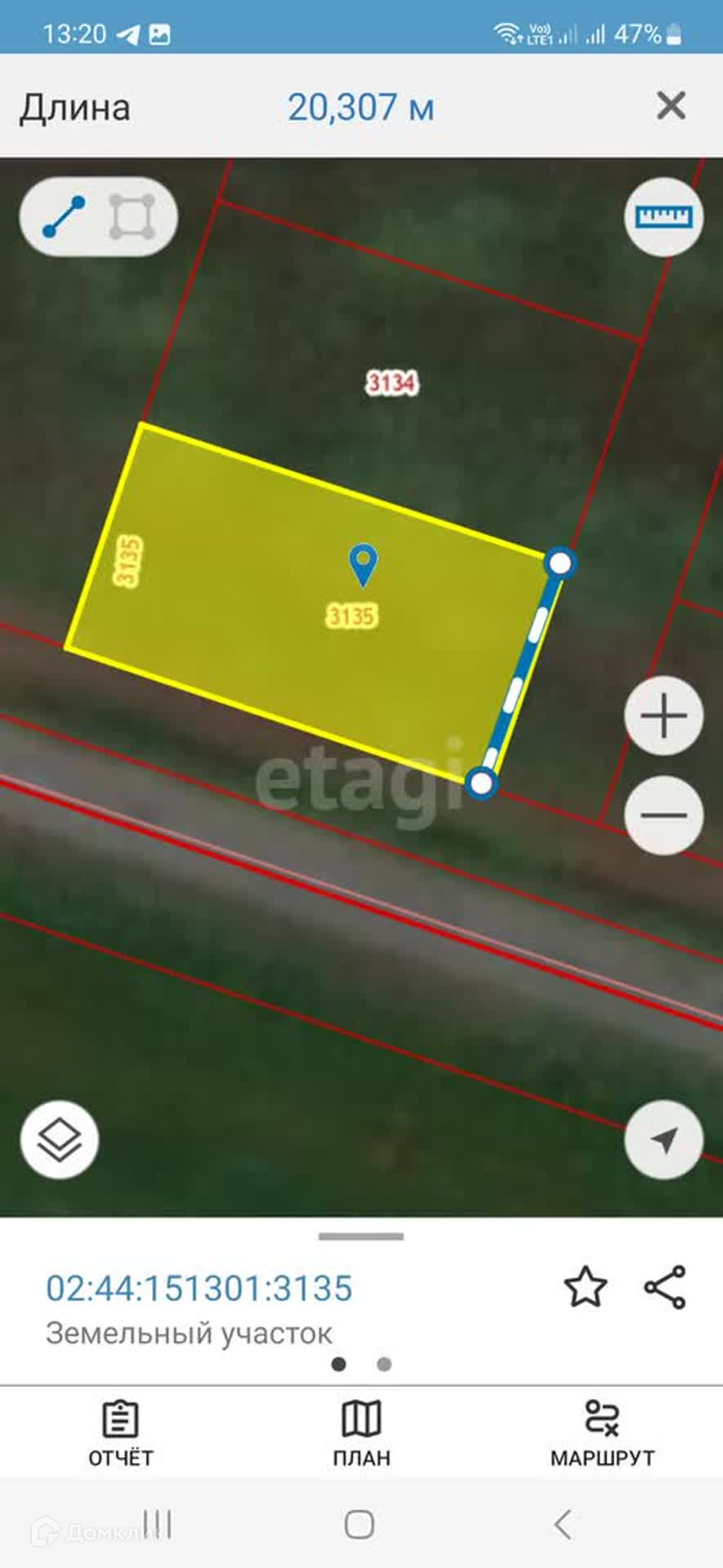Zoom out of the map
This screenshot has height=1568, width=723.
pyautogui.click(x=663, y=815)
